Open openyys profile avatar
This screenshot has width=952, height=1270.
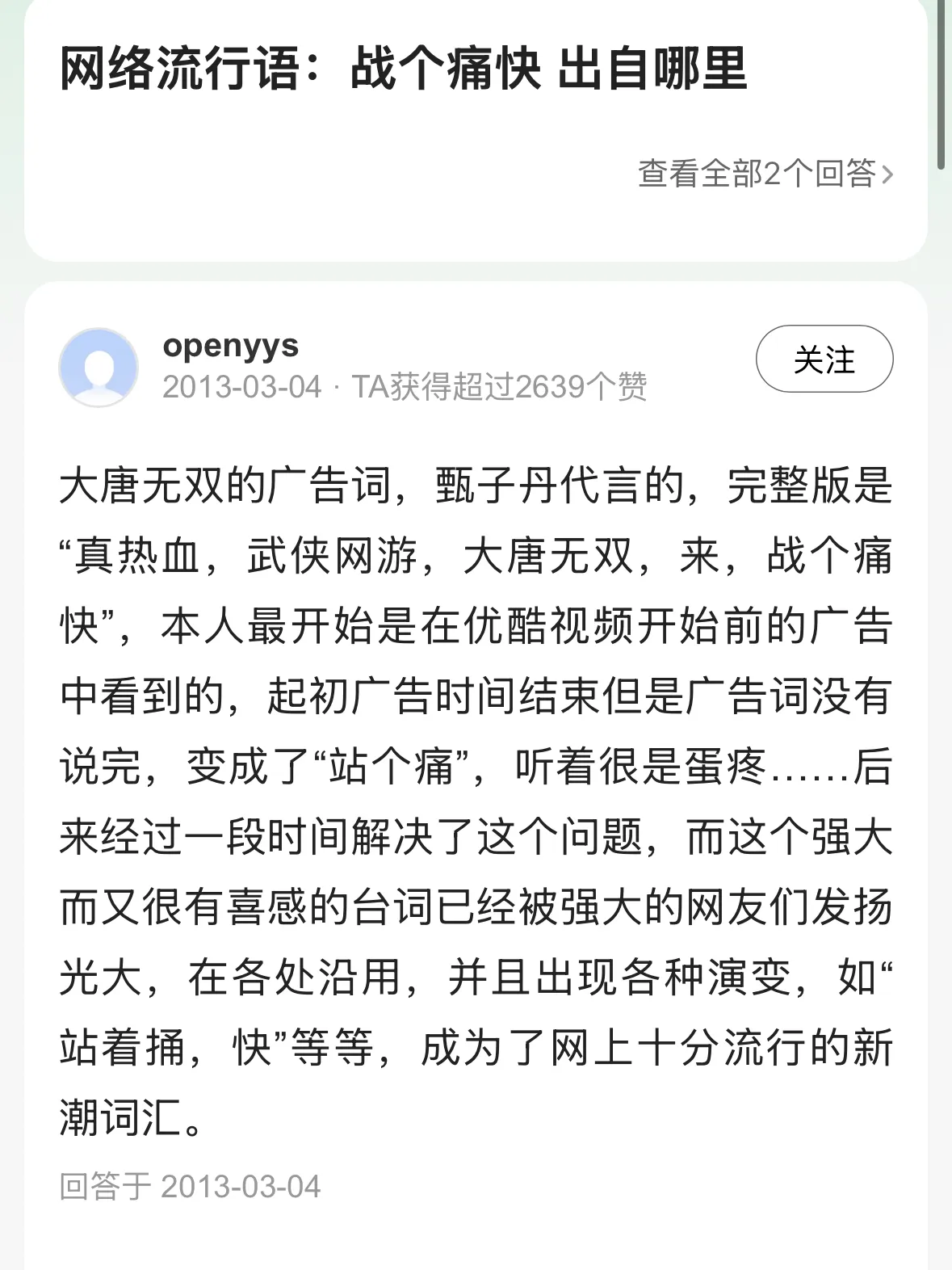click(x=99, y=367)
